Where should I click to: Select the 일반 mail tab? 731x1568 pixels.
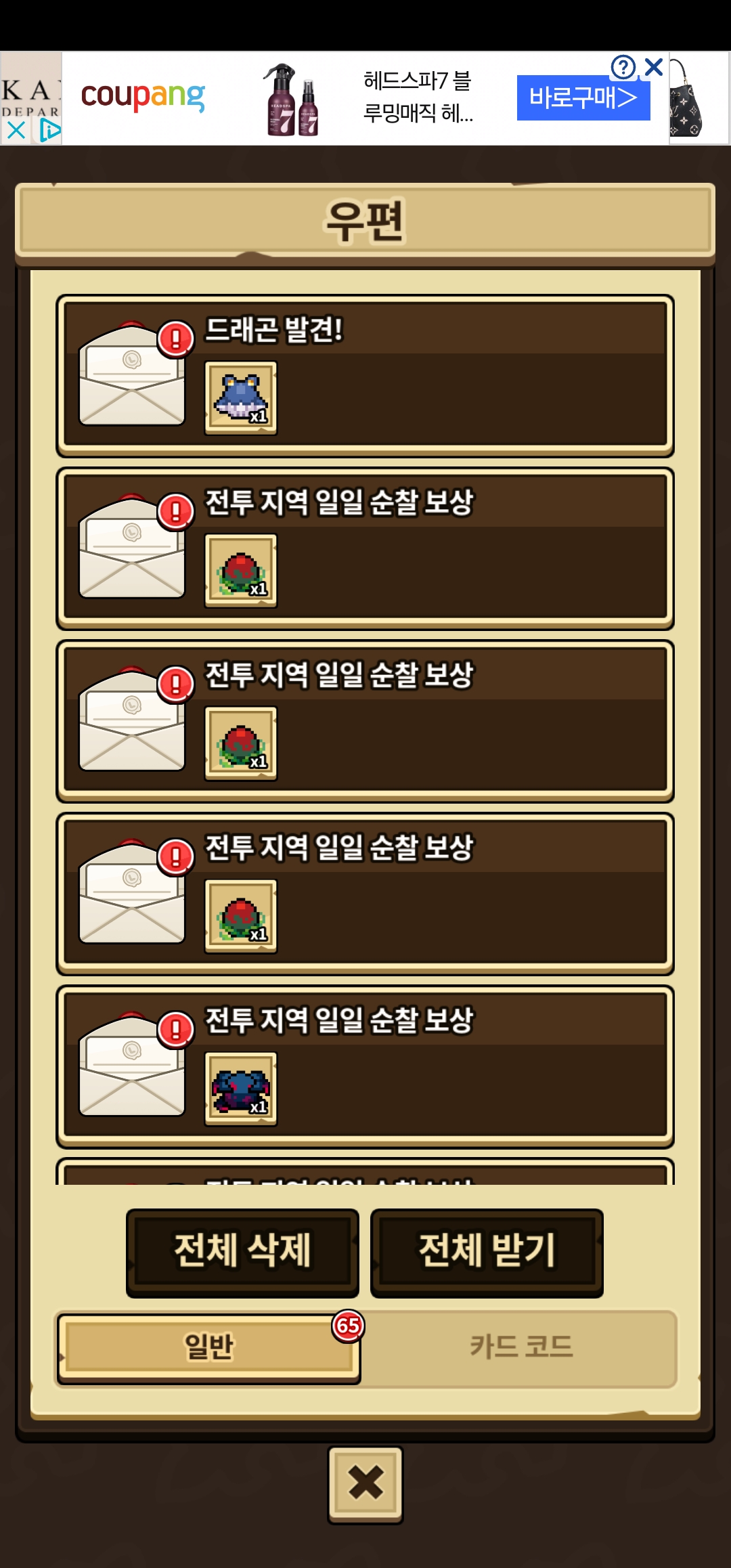tap(208, 1347)
